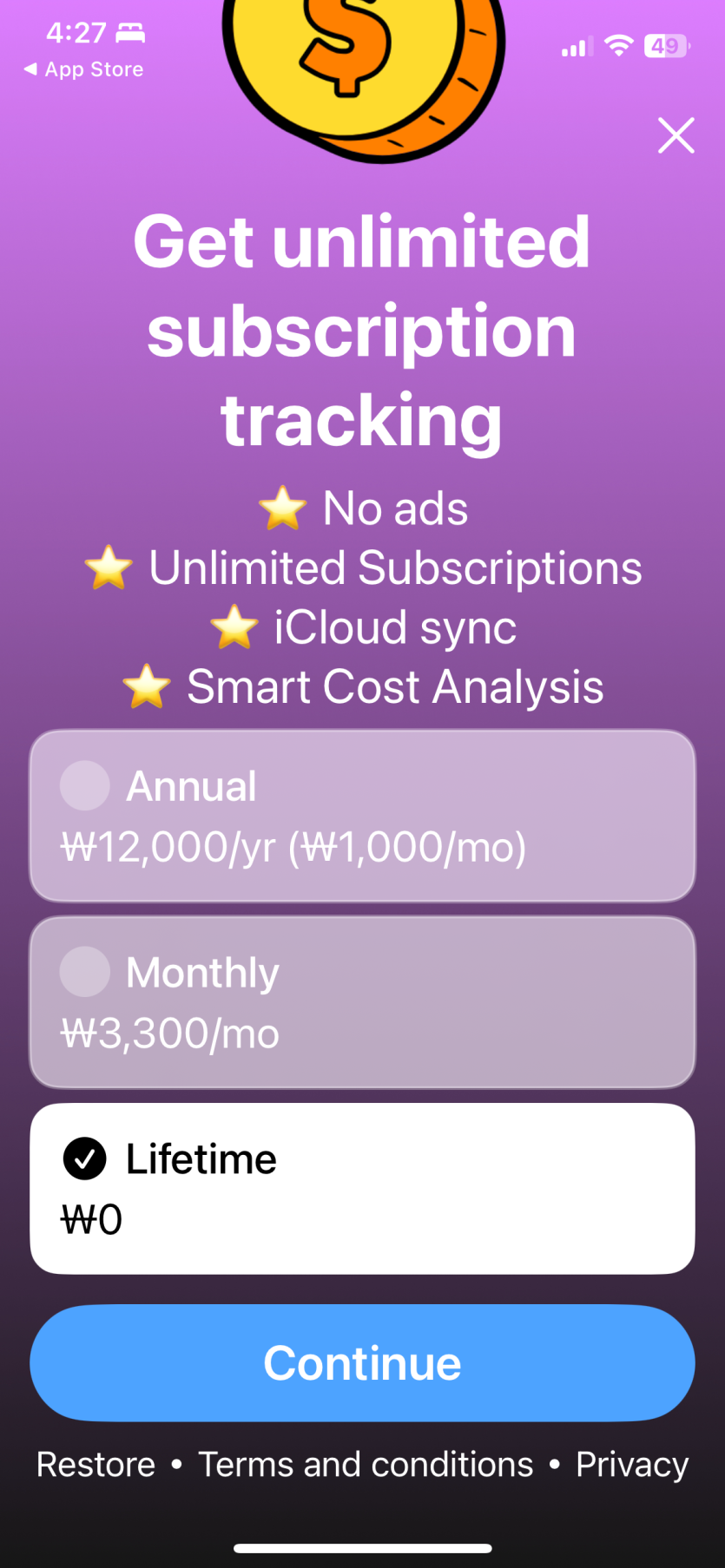Restore previous purchases

[x=96, y=1465]
